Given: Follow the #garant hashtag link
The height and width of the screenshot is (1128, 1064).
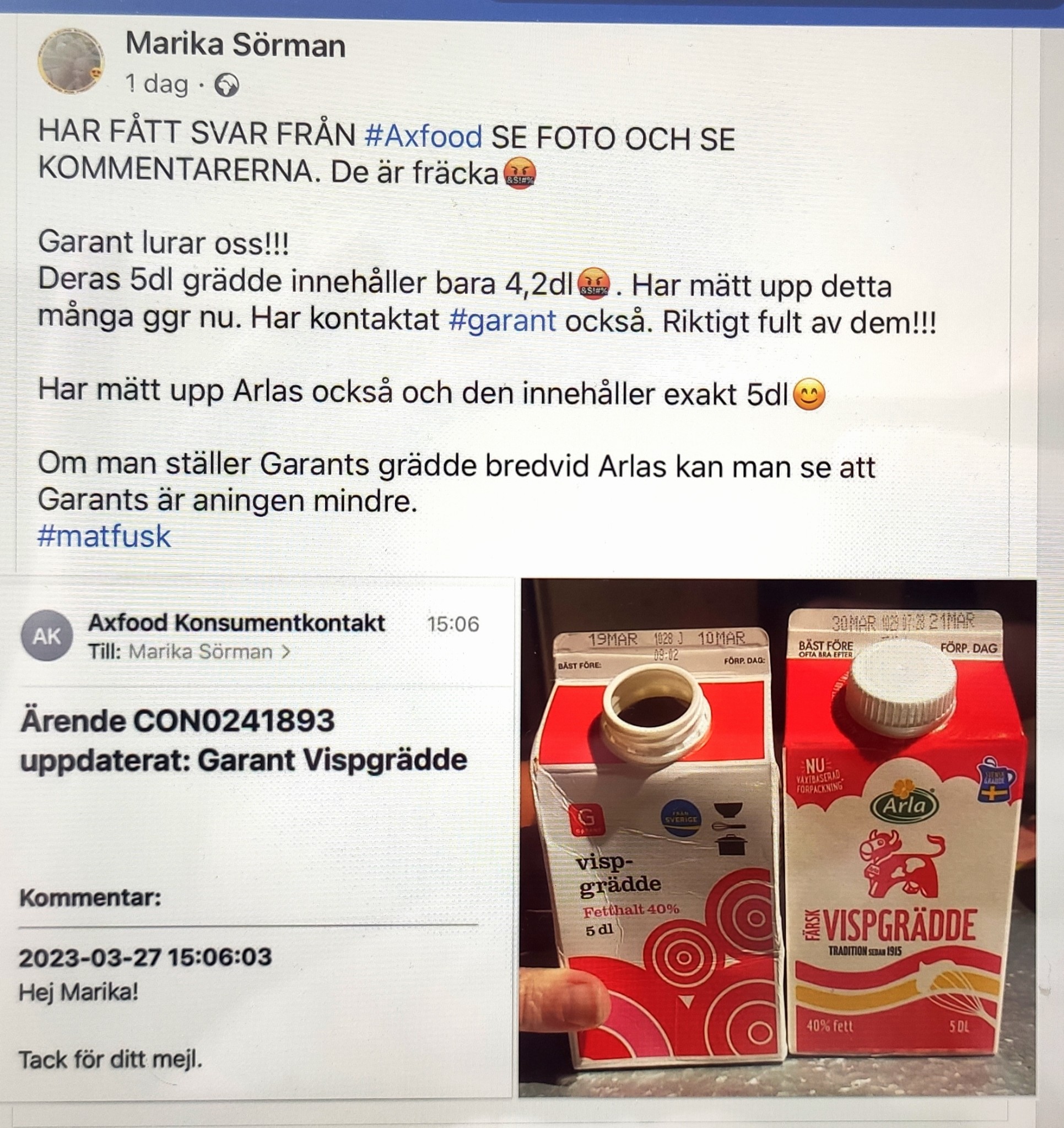Looking at the screenshot, I should (x=502, y=320).
